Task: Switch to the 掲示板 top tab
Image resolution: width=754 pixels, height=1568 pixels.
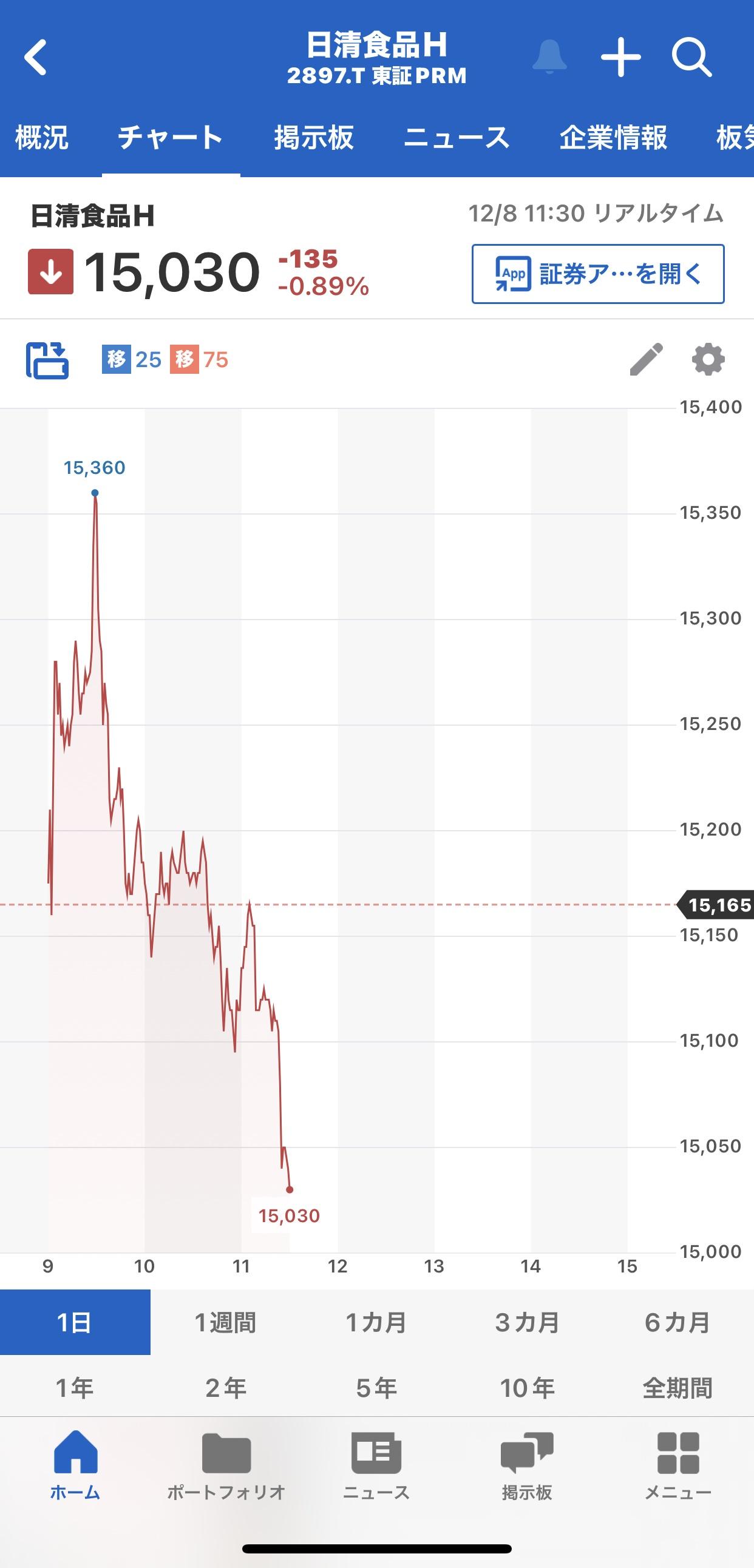Action: (314, 138)
